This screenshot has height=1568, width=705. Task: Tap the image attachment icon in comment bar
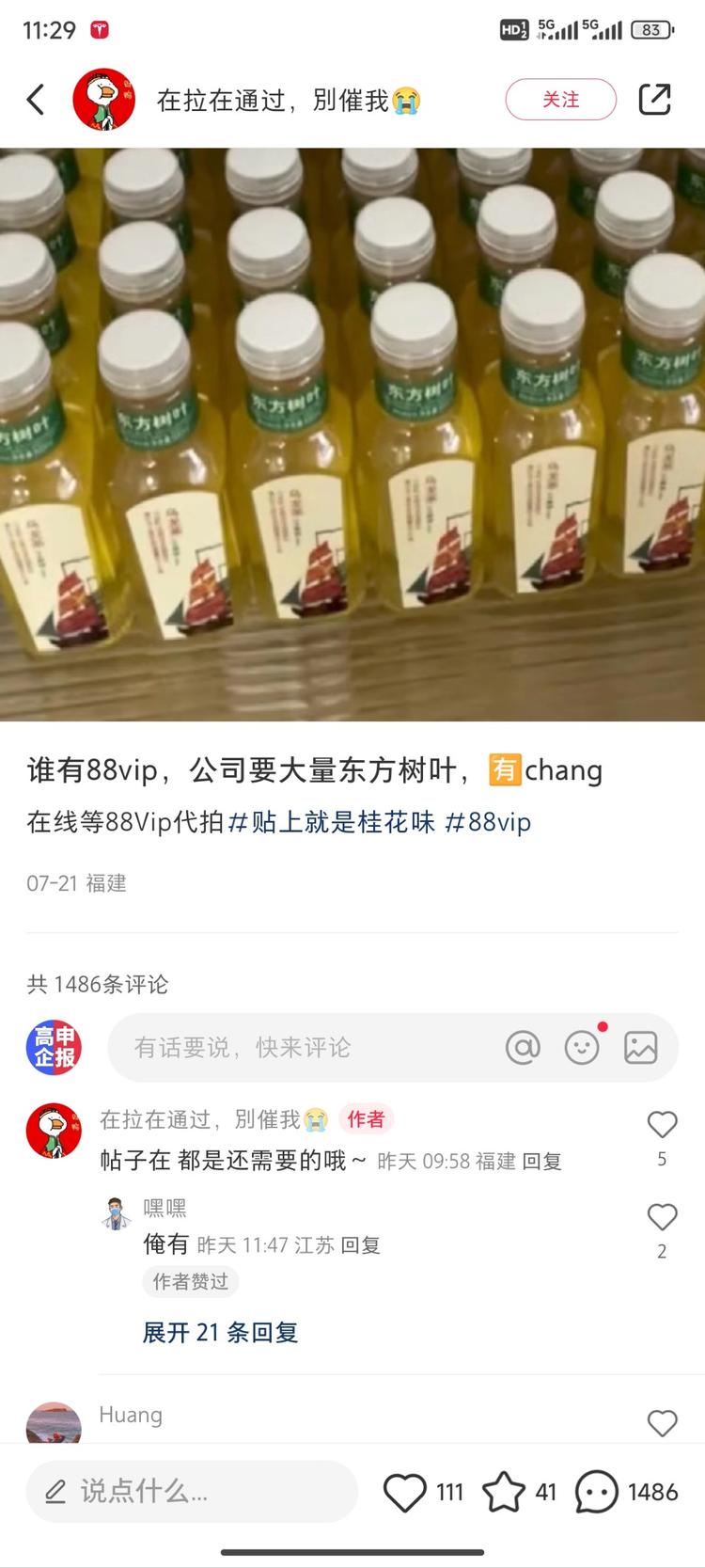640,1047
